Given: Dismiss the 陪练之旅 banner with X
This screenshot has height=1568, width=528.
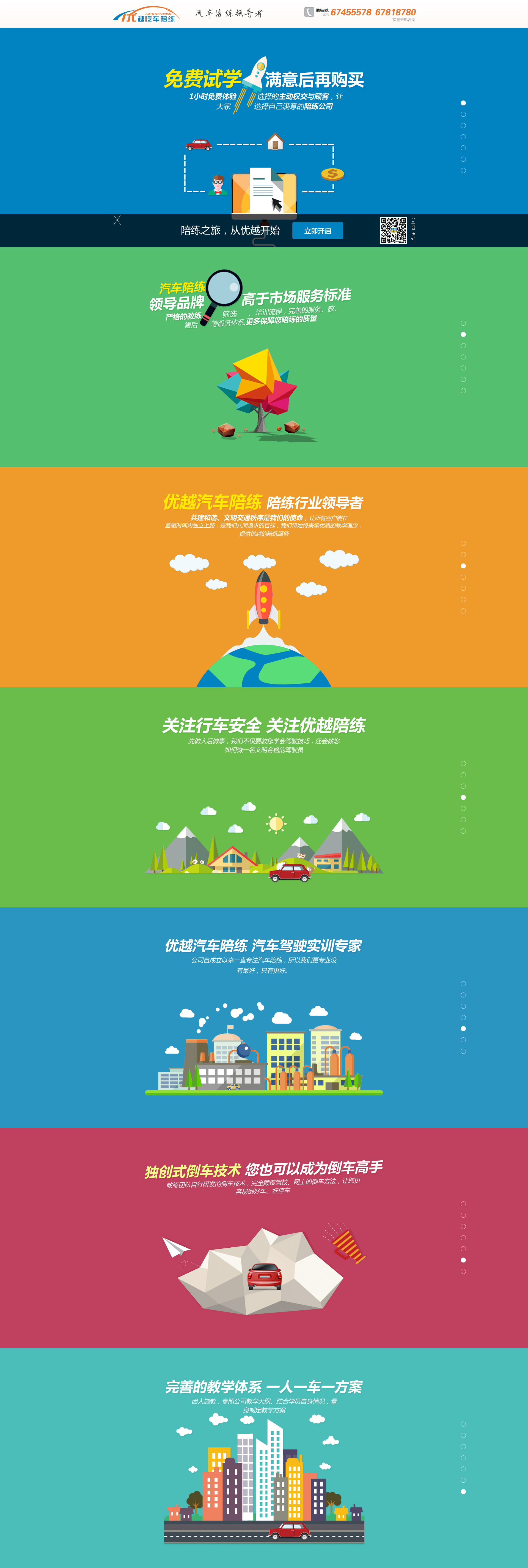Looking at the screenshot, I should coord(117,220).
